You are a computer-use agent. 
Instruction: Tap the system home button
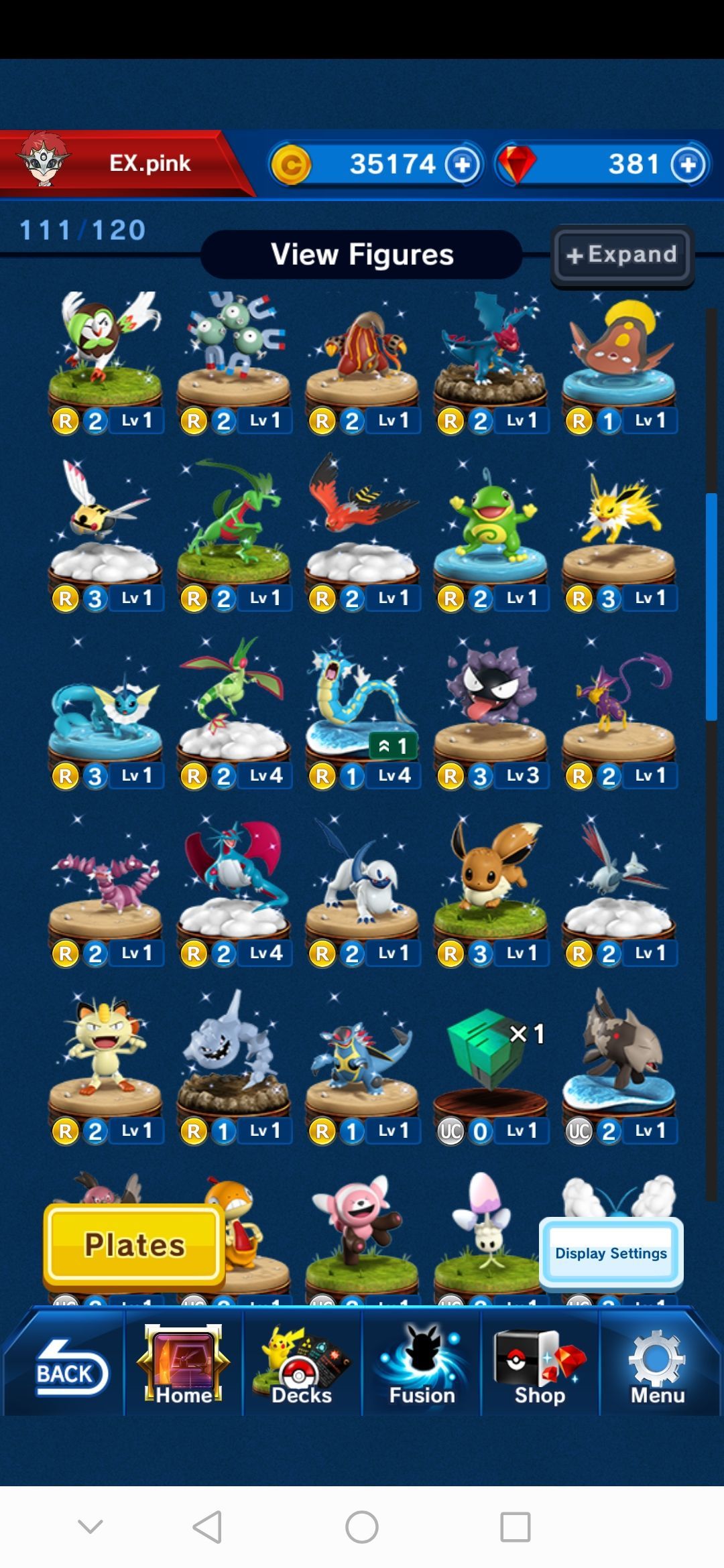click(361, 1527)
